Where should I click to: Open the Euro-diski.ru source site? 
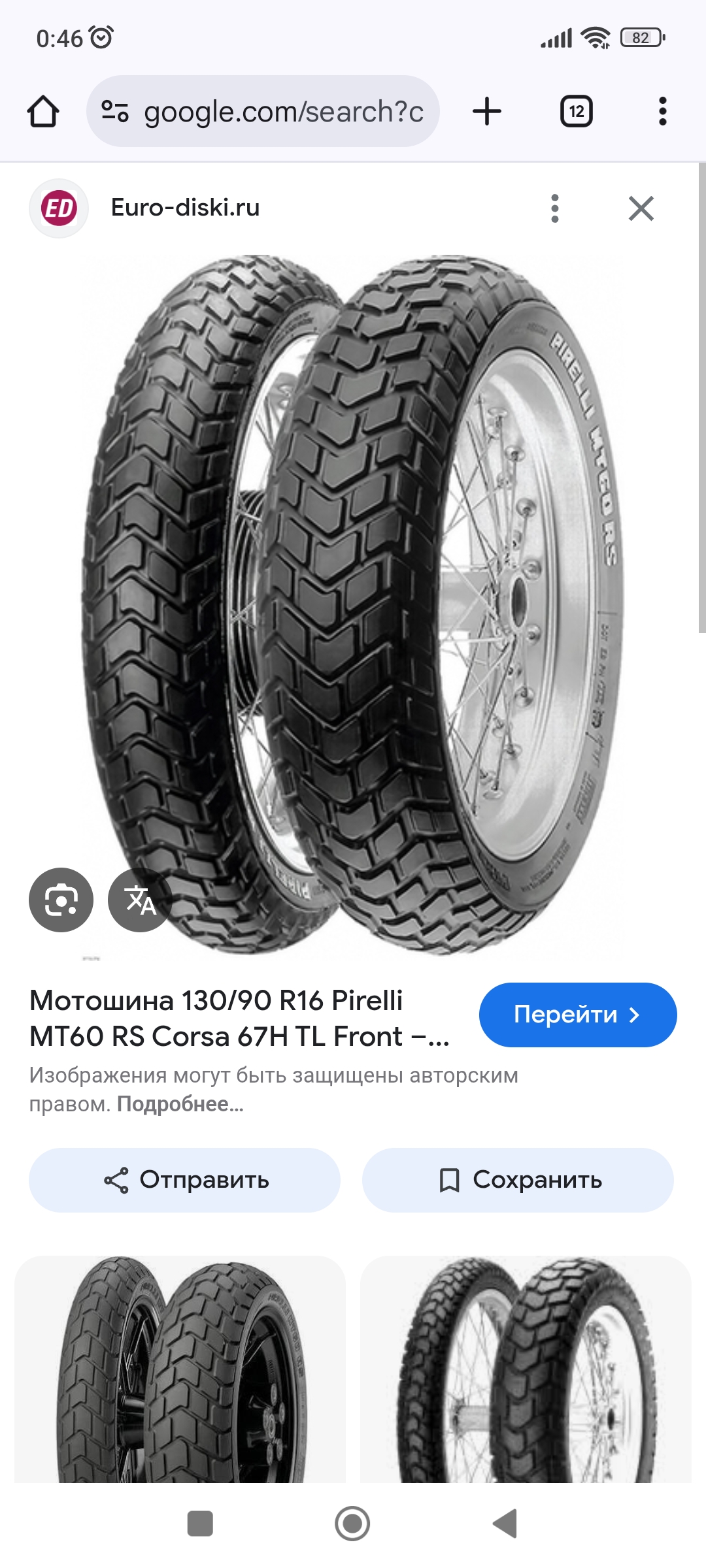[x=185, y=208]
